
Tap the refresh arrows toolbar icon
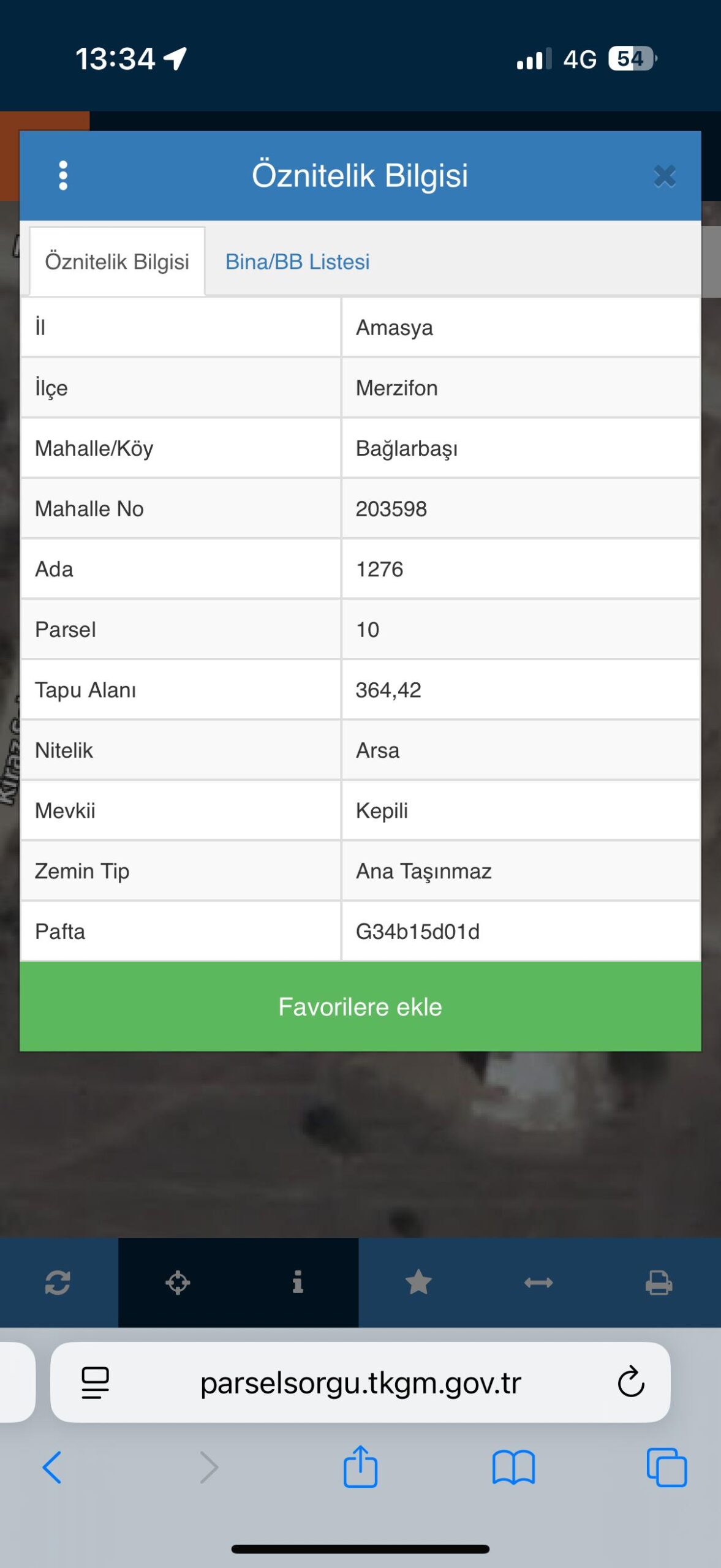tap(58, 1283)
